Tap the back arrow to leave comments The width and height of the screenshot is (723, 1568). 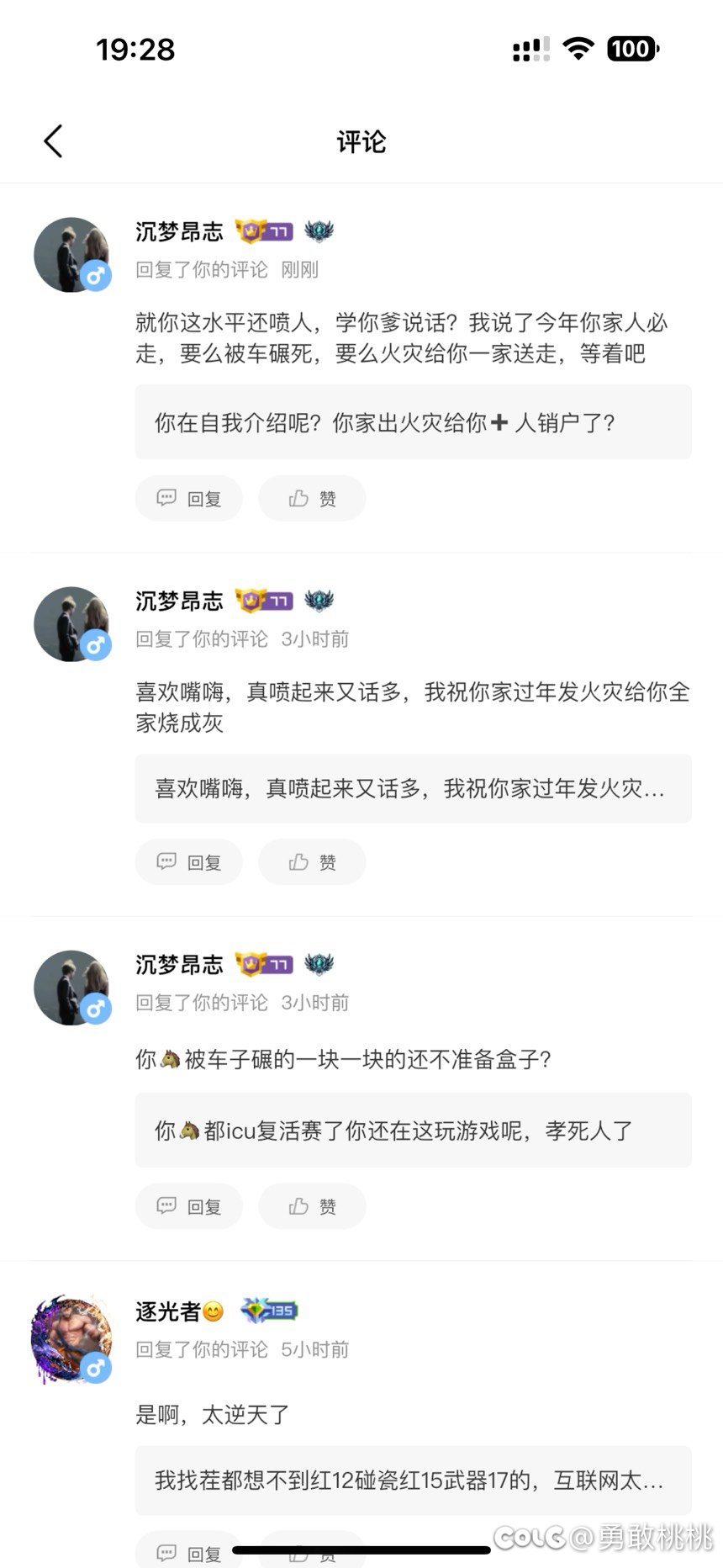pos(53,140)
